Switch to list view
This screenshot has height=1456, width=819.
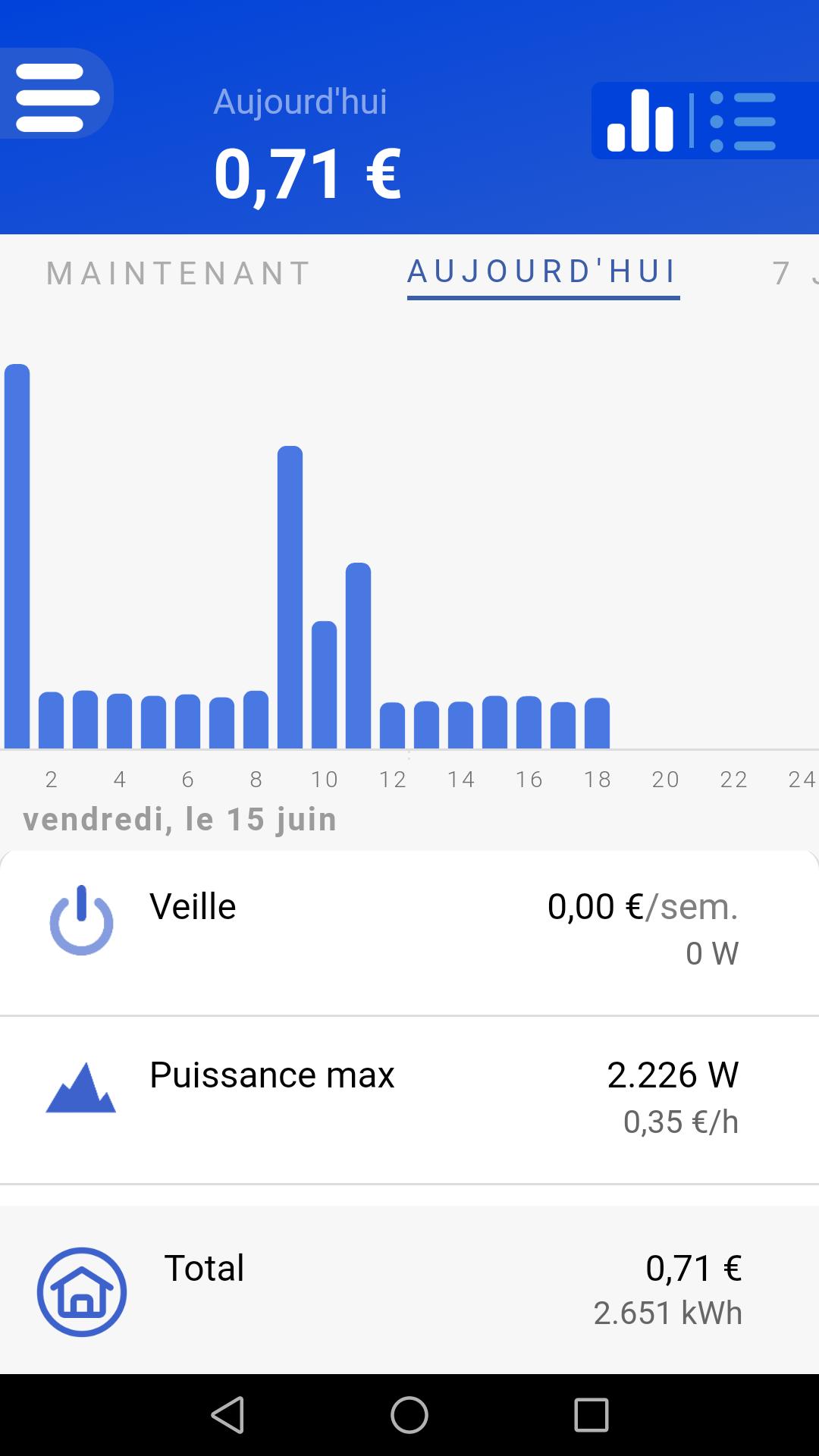coord(743,121)
